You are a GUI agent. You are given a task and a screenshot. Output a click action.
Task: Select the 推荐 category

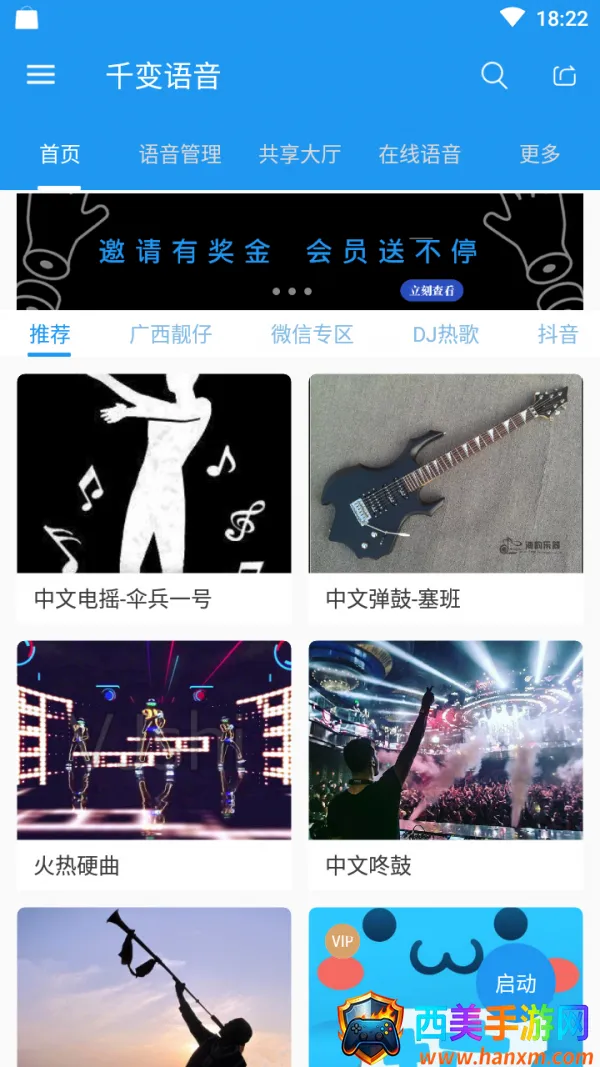(50, 334)
